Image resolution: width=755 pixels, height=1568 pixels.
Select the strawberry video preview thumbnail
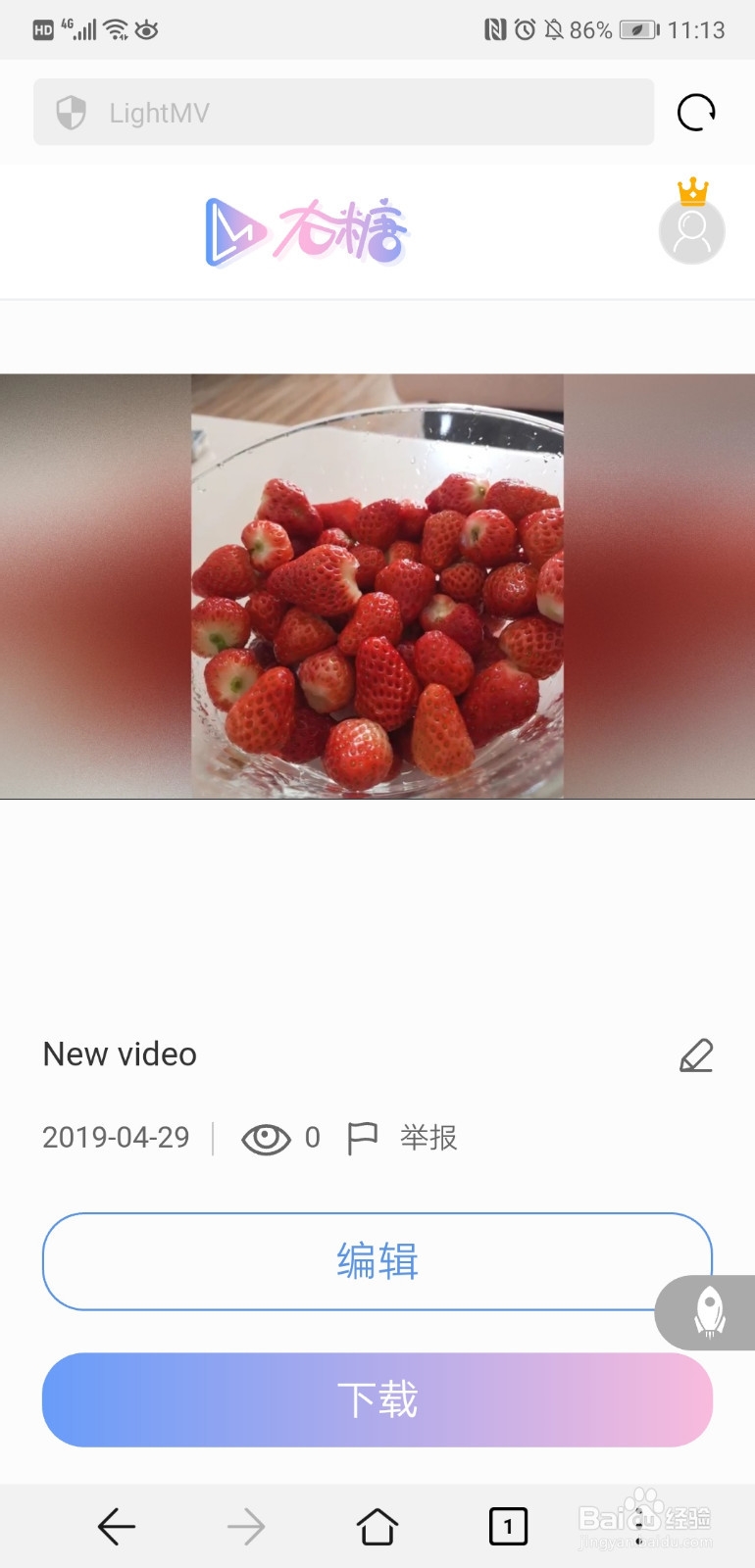pyautogui.click(x=377, y=586)
